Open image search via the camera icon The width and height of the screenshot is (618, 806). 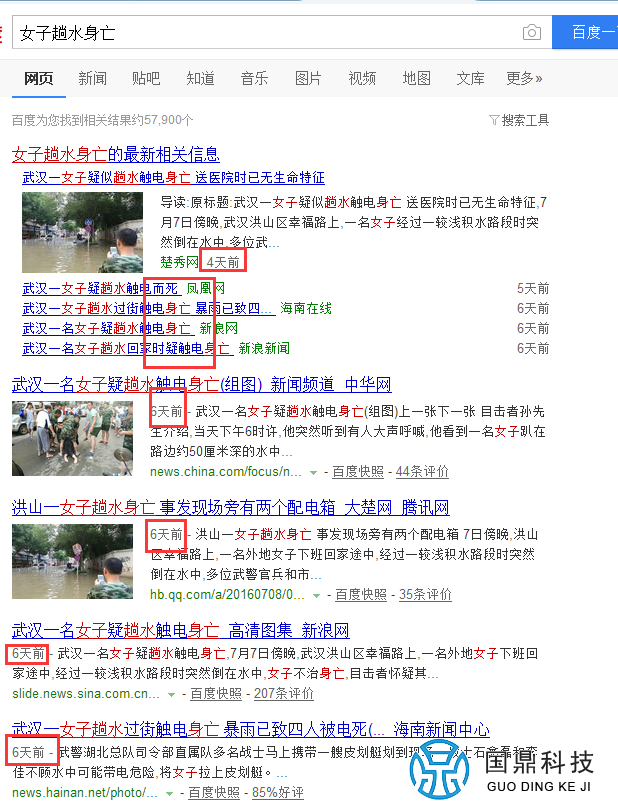pyautogui.click(x=532, y=33)
